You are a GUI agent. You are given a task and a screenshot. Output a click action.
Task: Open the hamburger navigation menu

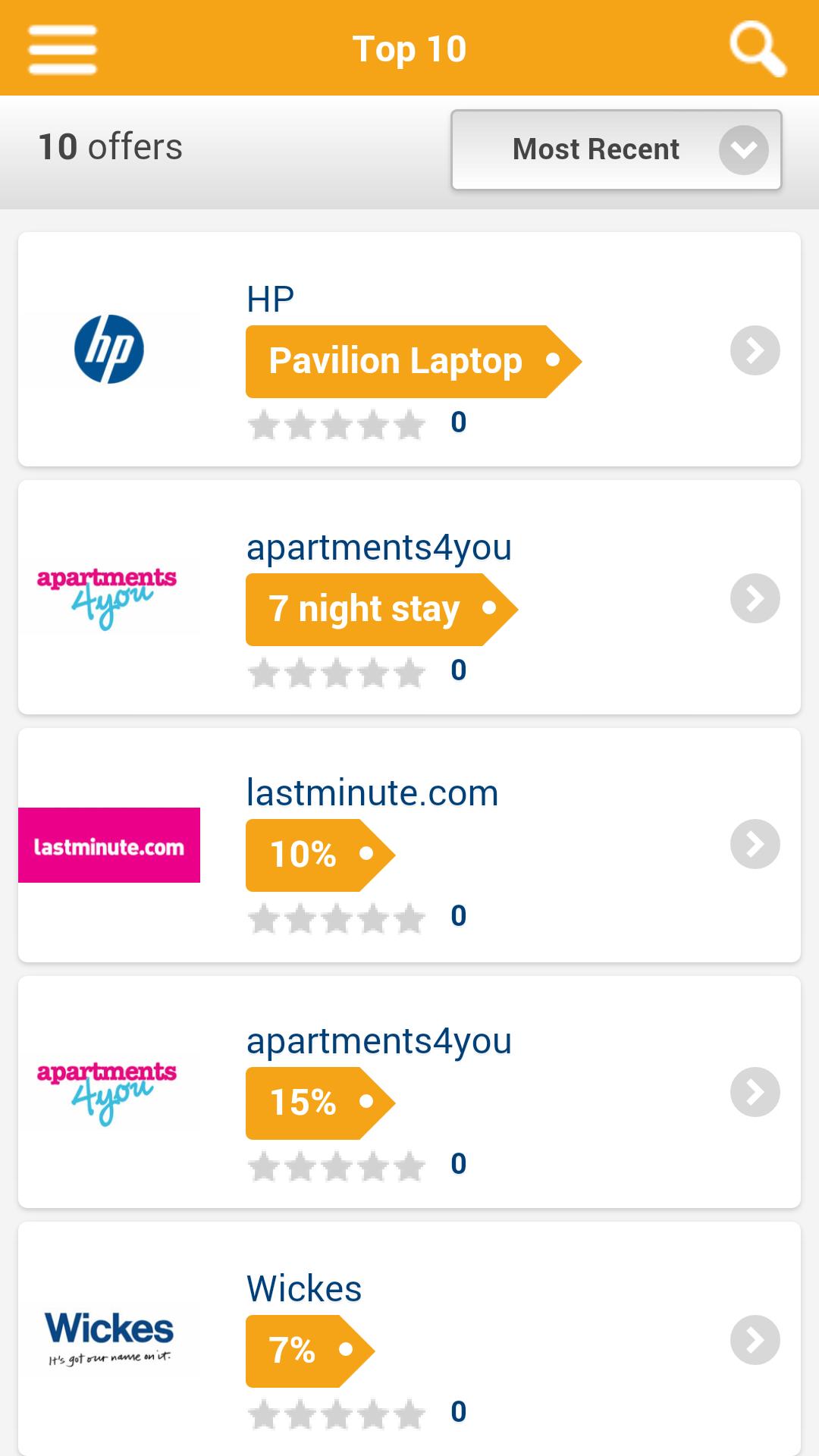(x=62, y=49)
